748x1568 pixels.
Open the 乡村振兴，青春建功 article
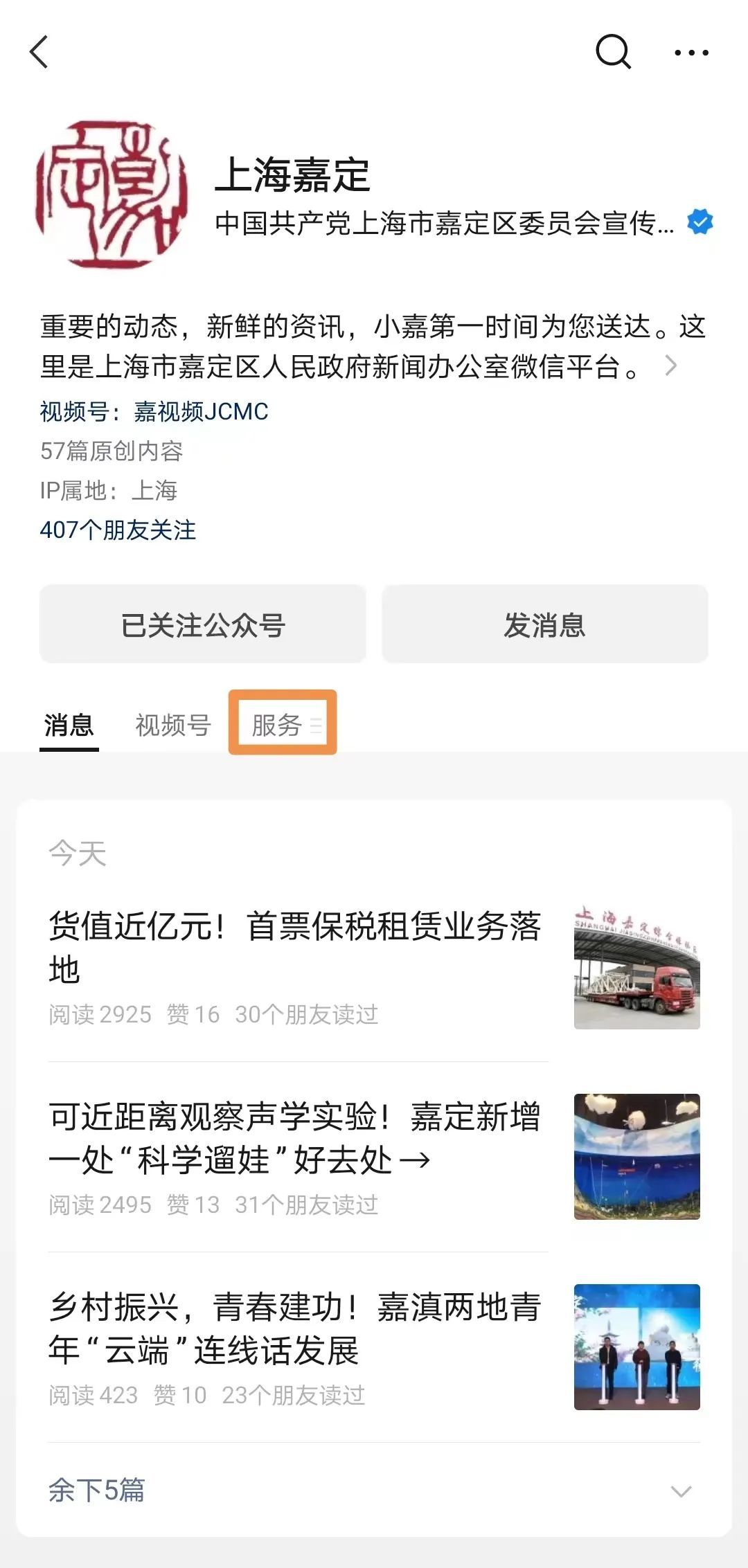pyautogui.click(x=295, y=1328)
